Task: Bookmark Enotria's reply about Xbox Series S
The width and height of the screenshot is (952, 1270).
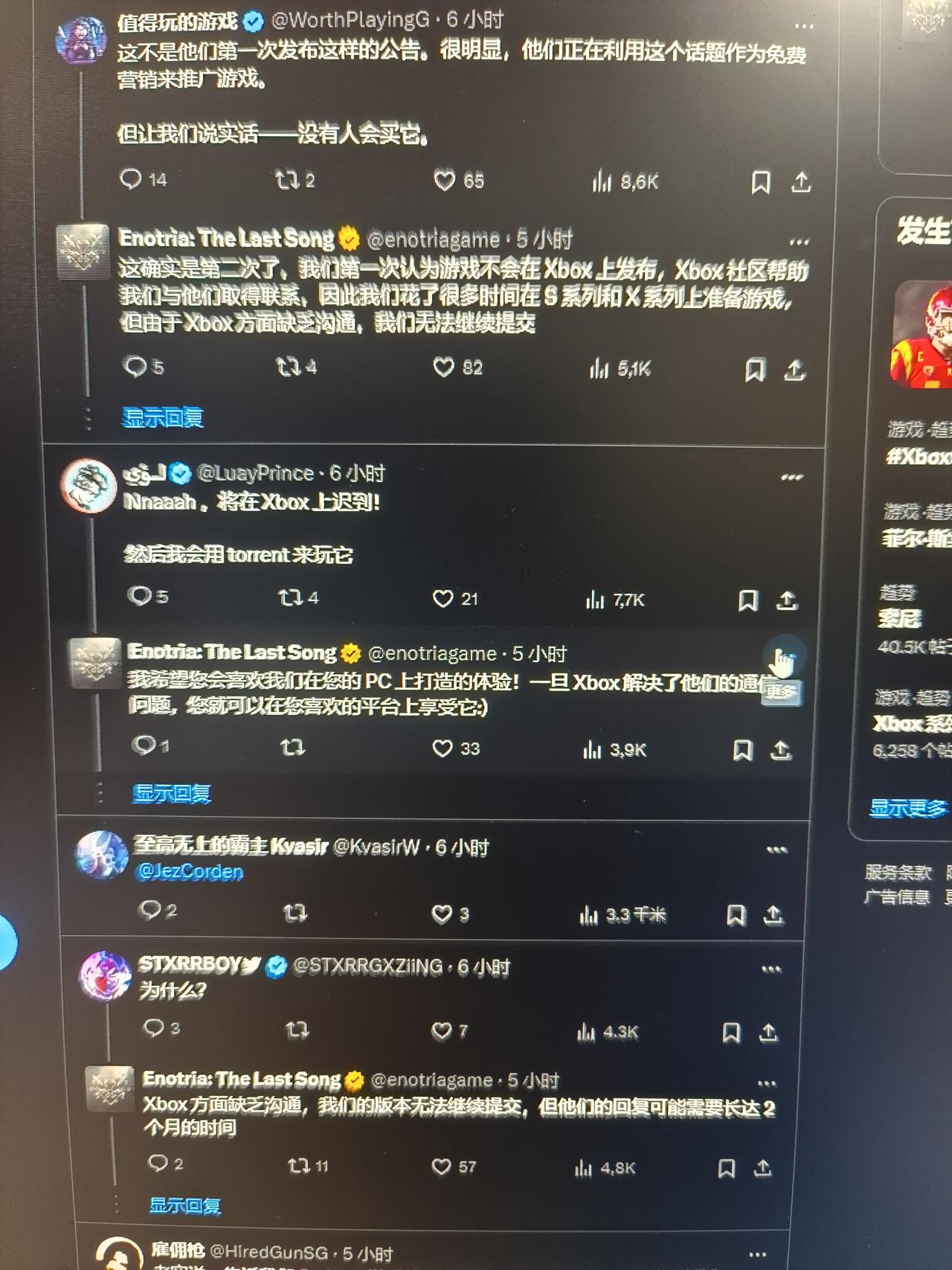Action: [755, 370]
